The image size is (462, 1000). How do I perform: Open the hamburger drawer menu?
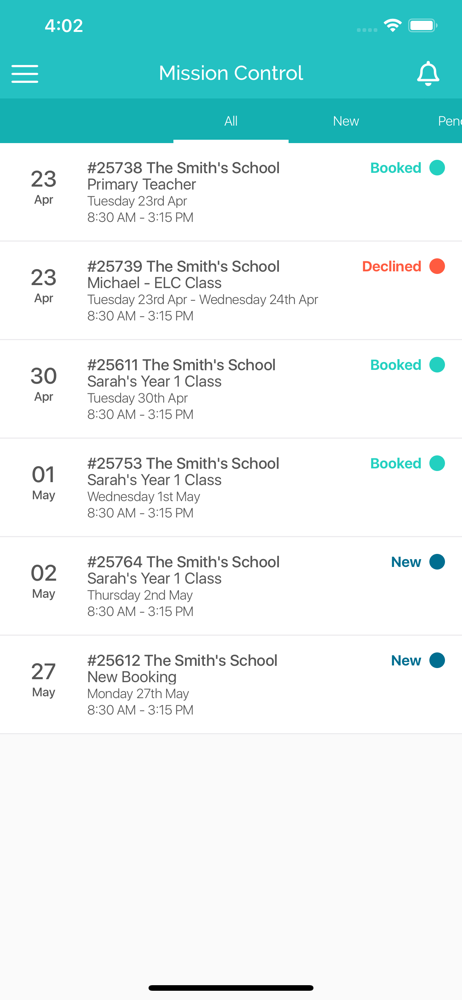pos(25,74)
